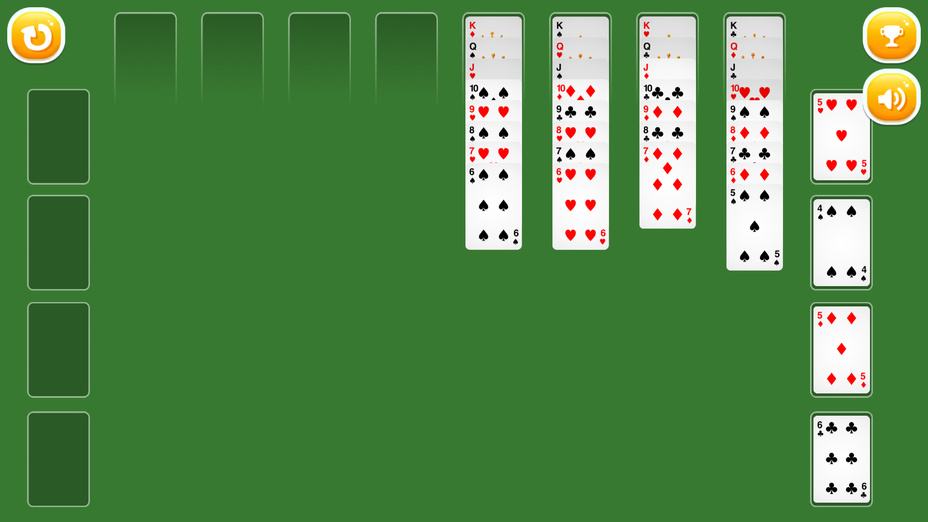The image size is (928, 522).
Task: Tap the orange undo arrow button
Action: pyautogui.click(x=36, y=36)
